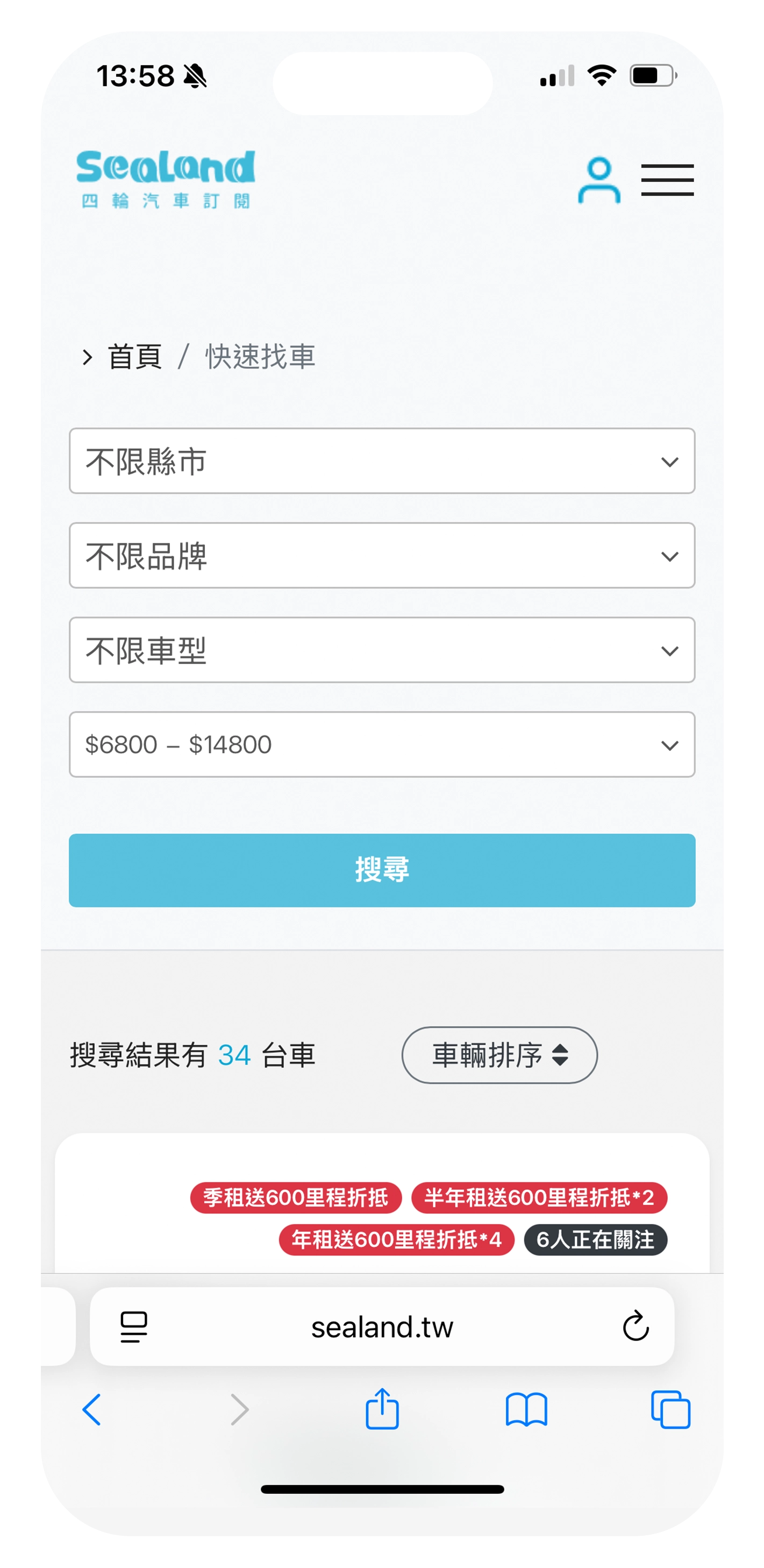Go to 首頁 breadcrumb link
The width and height of the screenshot is (764, 1568).
pos(134,357)
